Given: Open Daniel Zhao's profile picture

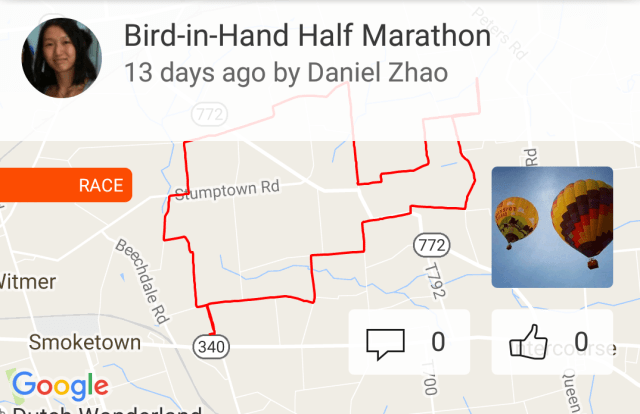Looking at the screenshot, I should click(x=62, y=56).
